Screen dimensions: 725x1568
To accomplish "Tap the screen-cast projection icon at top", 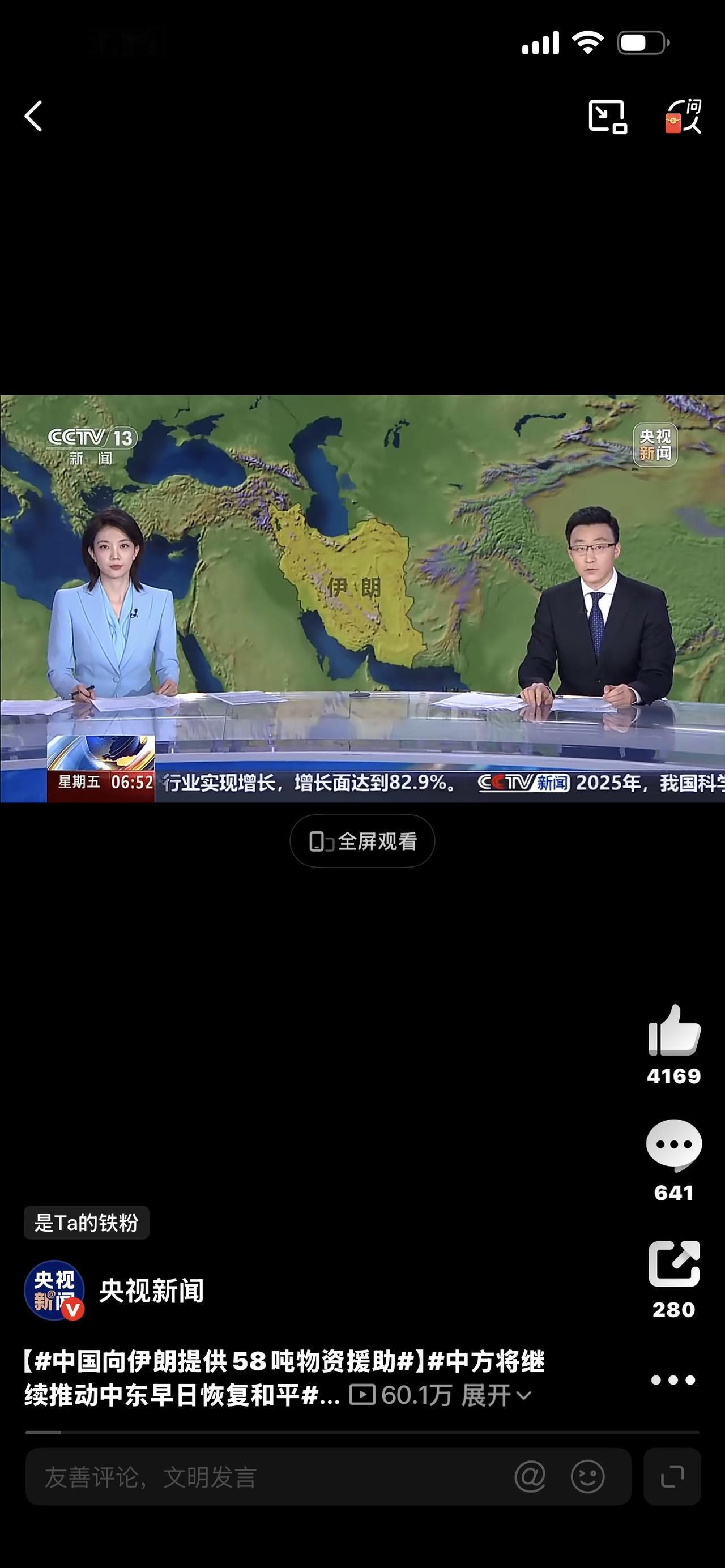I will tap(607, 116).
